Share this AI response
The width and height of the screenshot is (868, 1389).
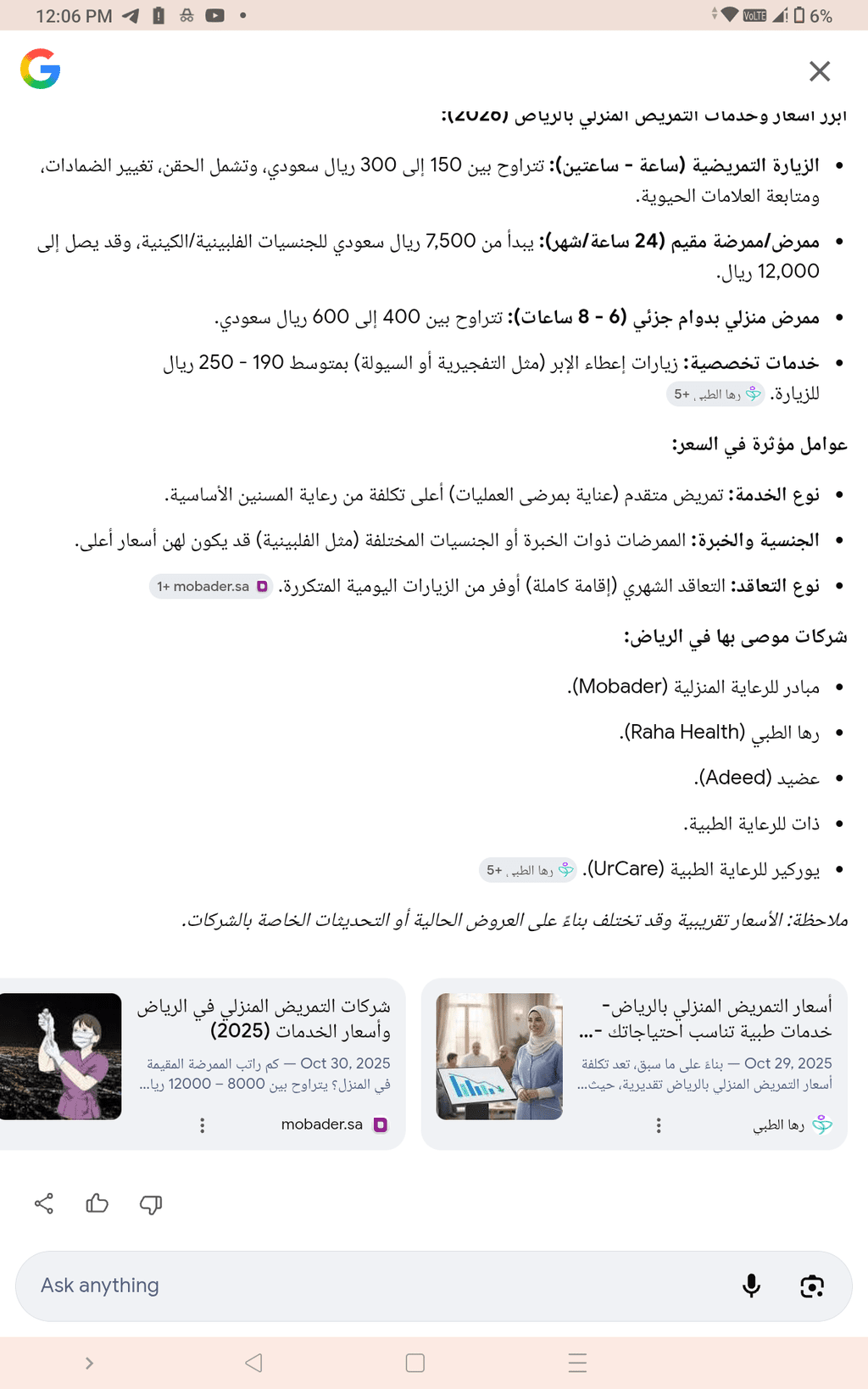(x=44, y=1203)
